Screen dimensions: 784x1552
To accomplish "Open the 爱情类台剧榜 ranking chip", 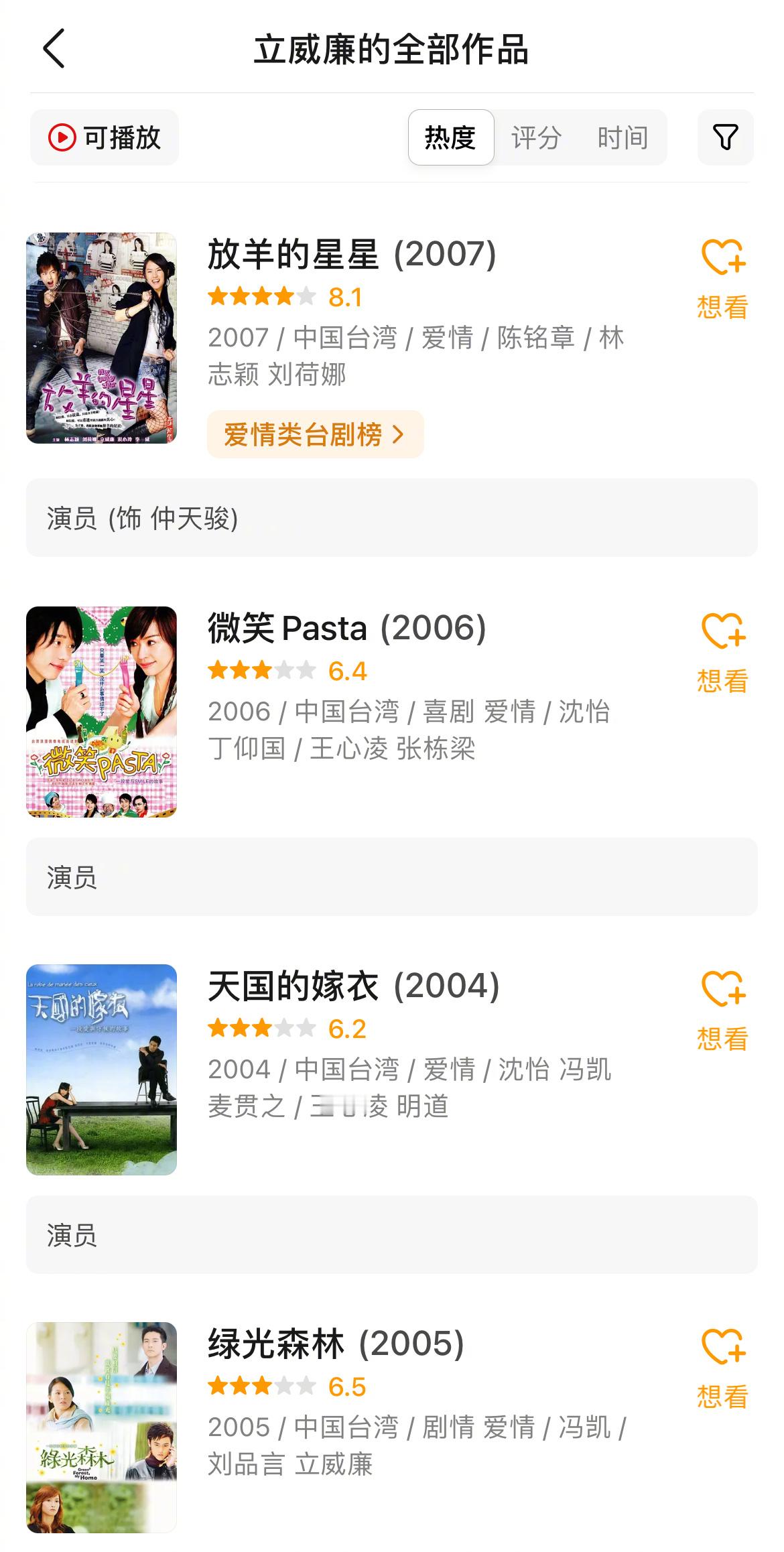I will [x=315, y=434].
